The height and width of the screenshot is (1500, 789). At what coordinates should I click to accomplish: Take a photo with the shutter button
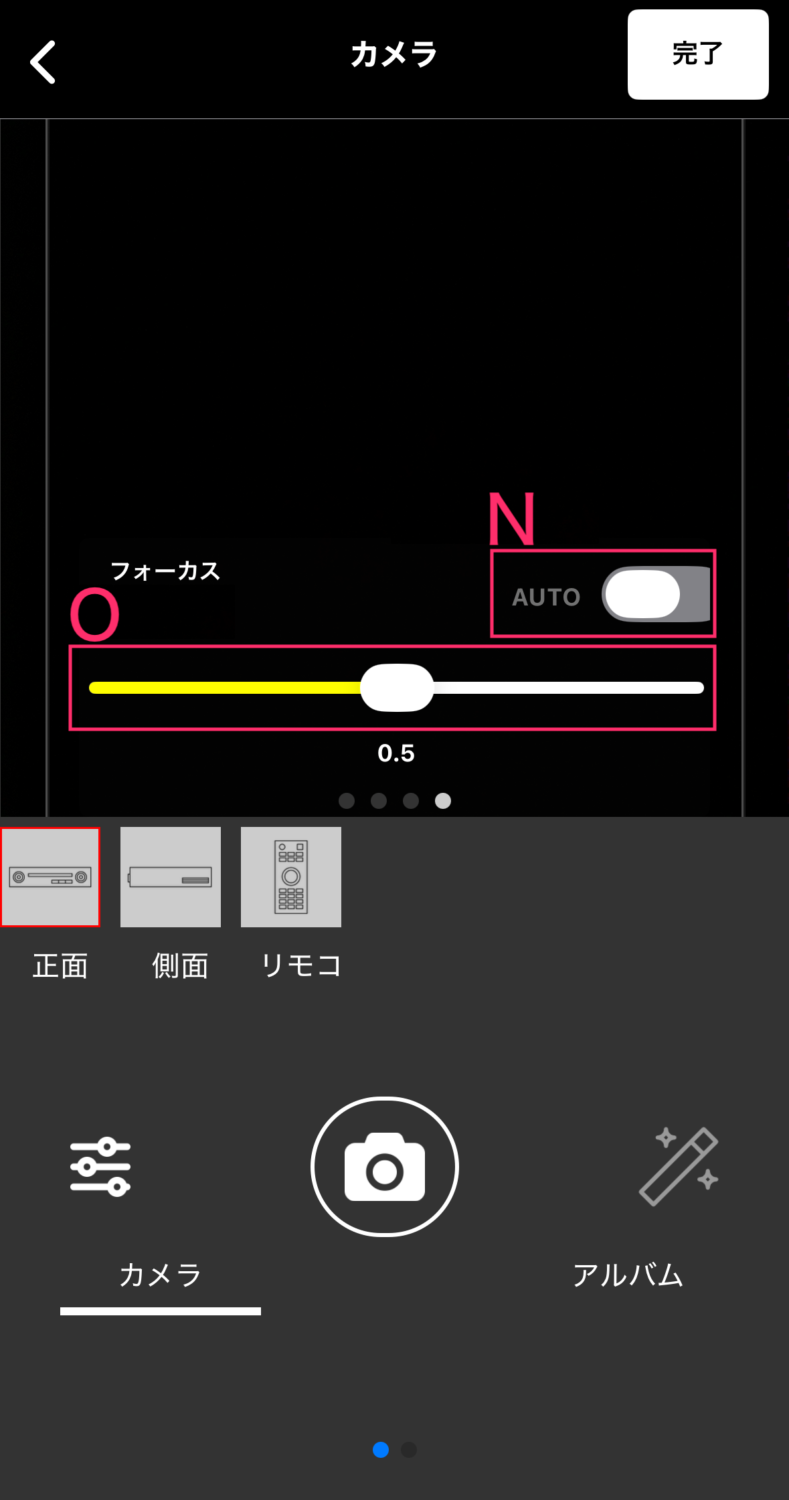384,1167
